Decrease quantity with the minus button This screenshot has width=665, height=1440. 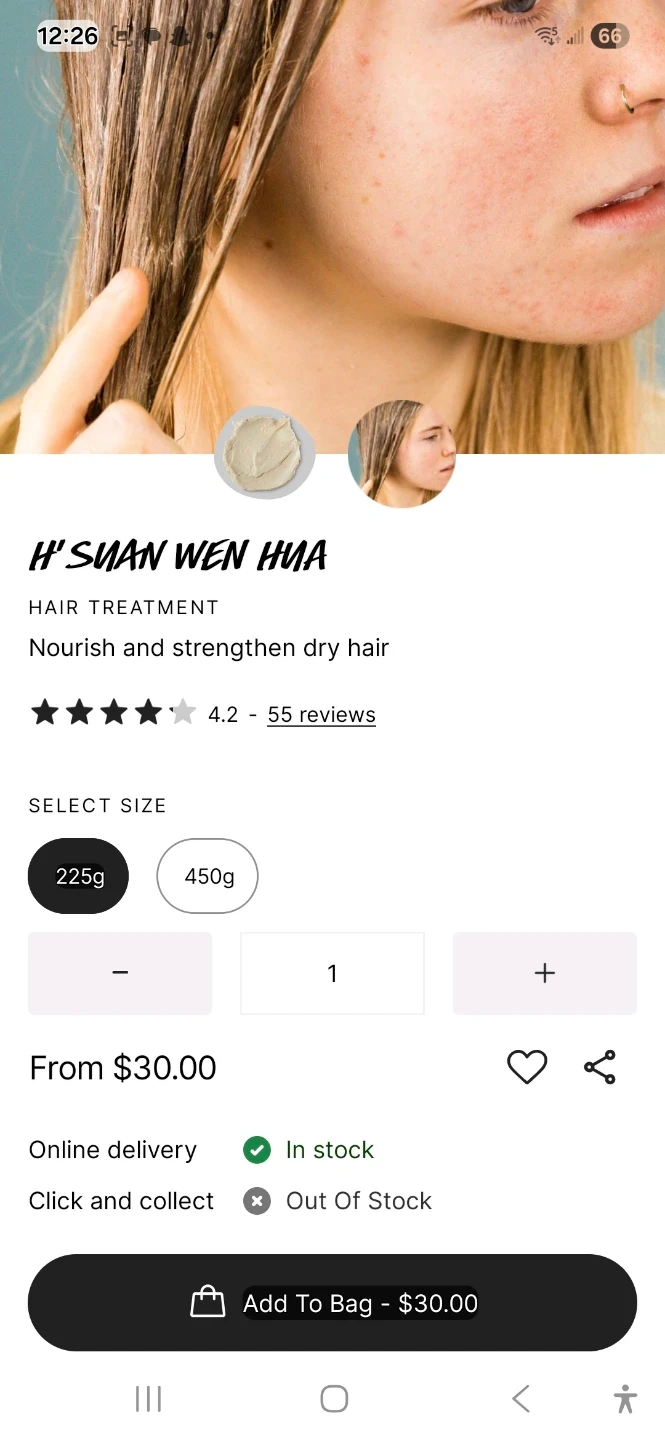120,973
